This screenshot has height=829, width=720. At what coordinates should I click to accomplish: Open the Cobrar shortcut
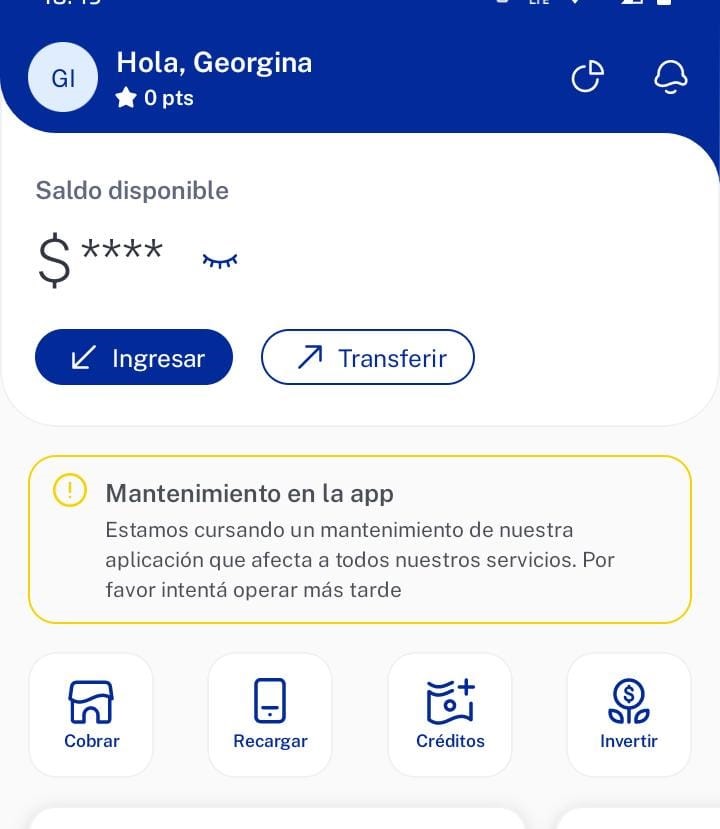tap(91, 714)
